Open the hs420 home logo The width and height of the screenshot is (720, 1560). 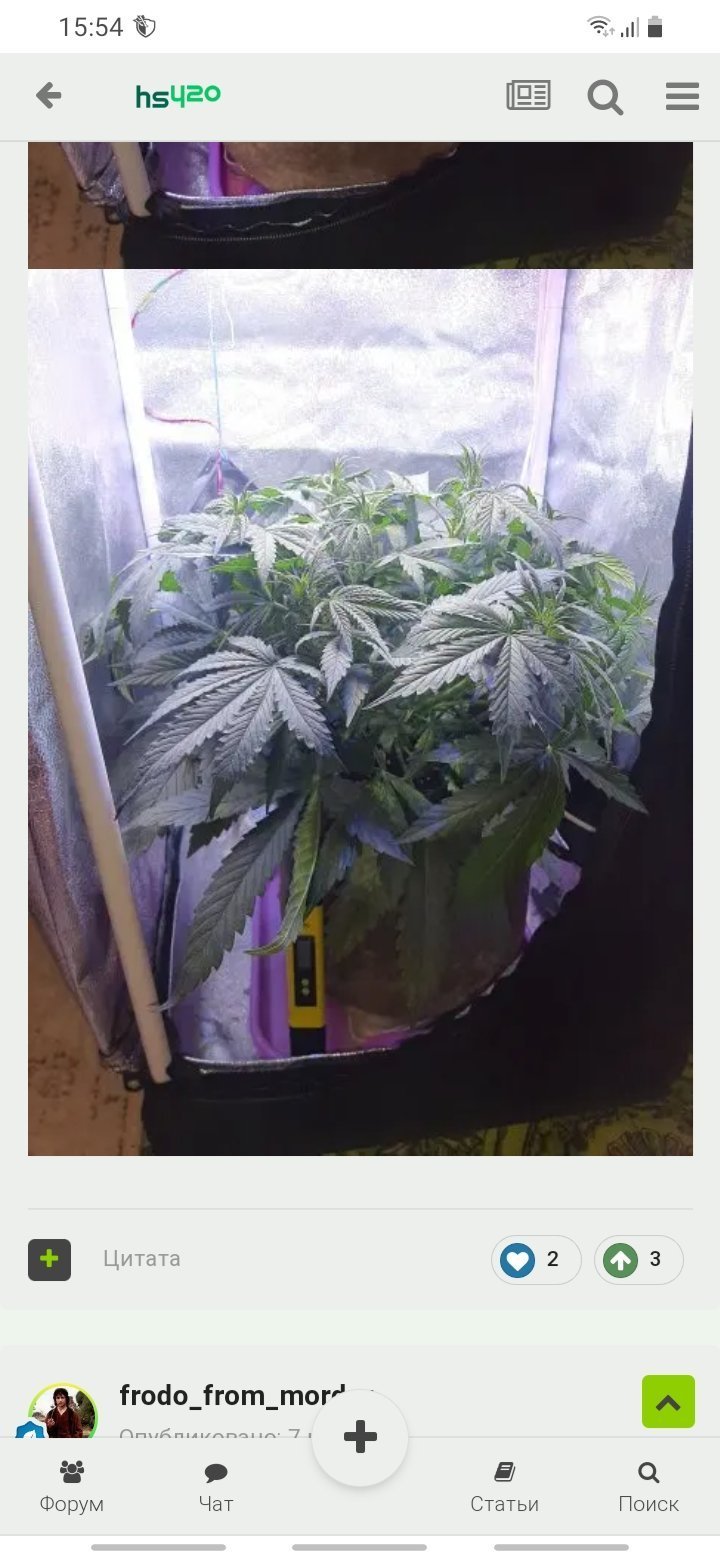click(178, 96)
